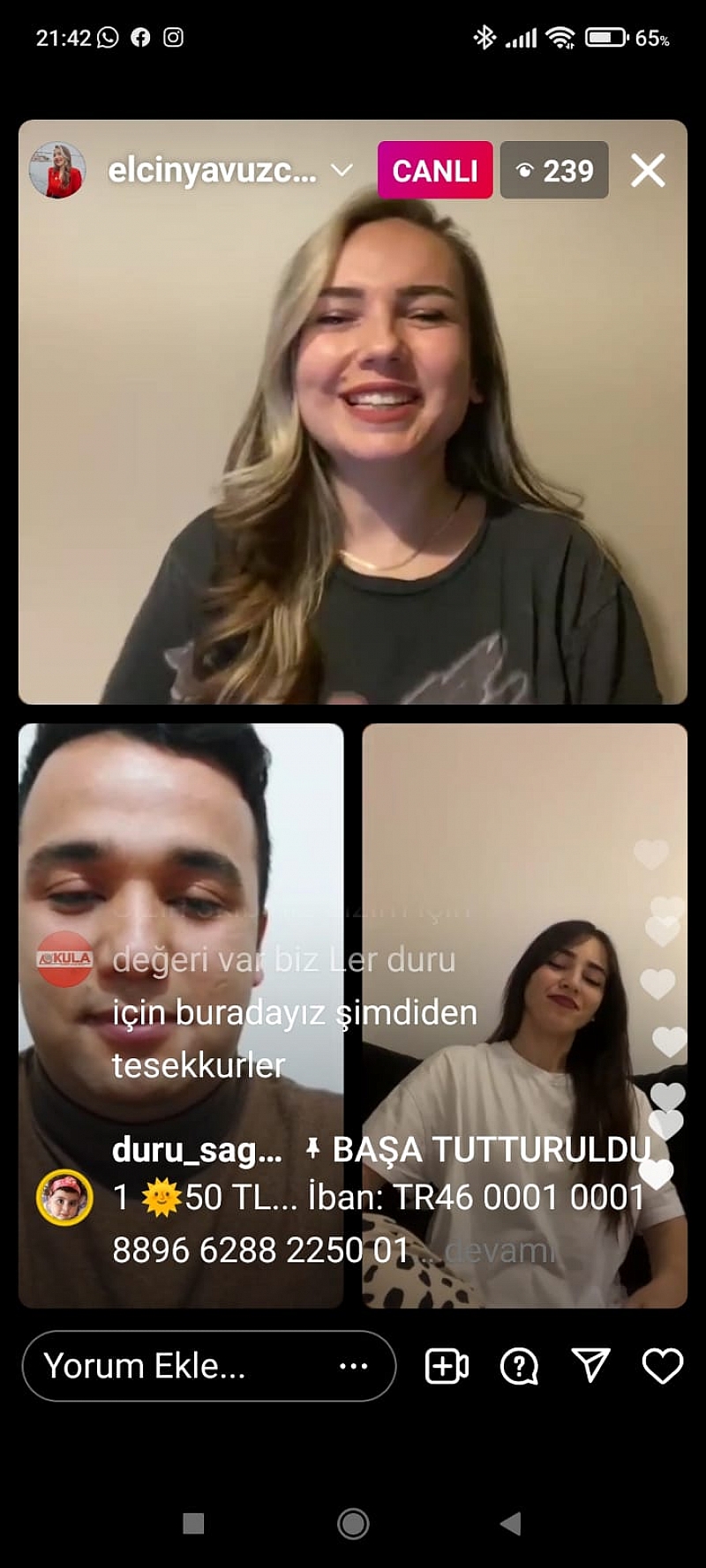
Task: Go back with the system back button
Action: click(511, 1523)
